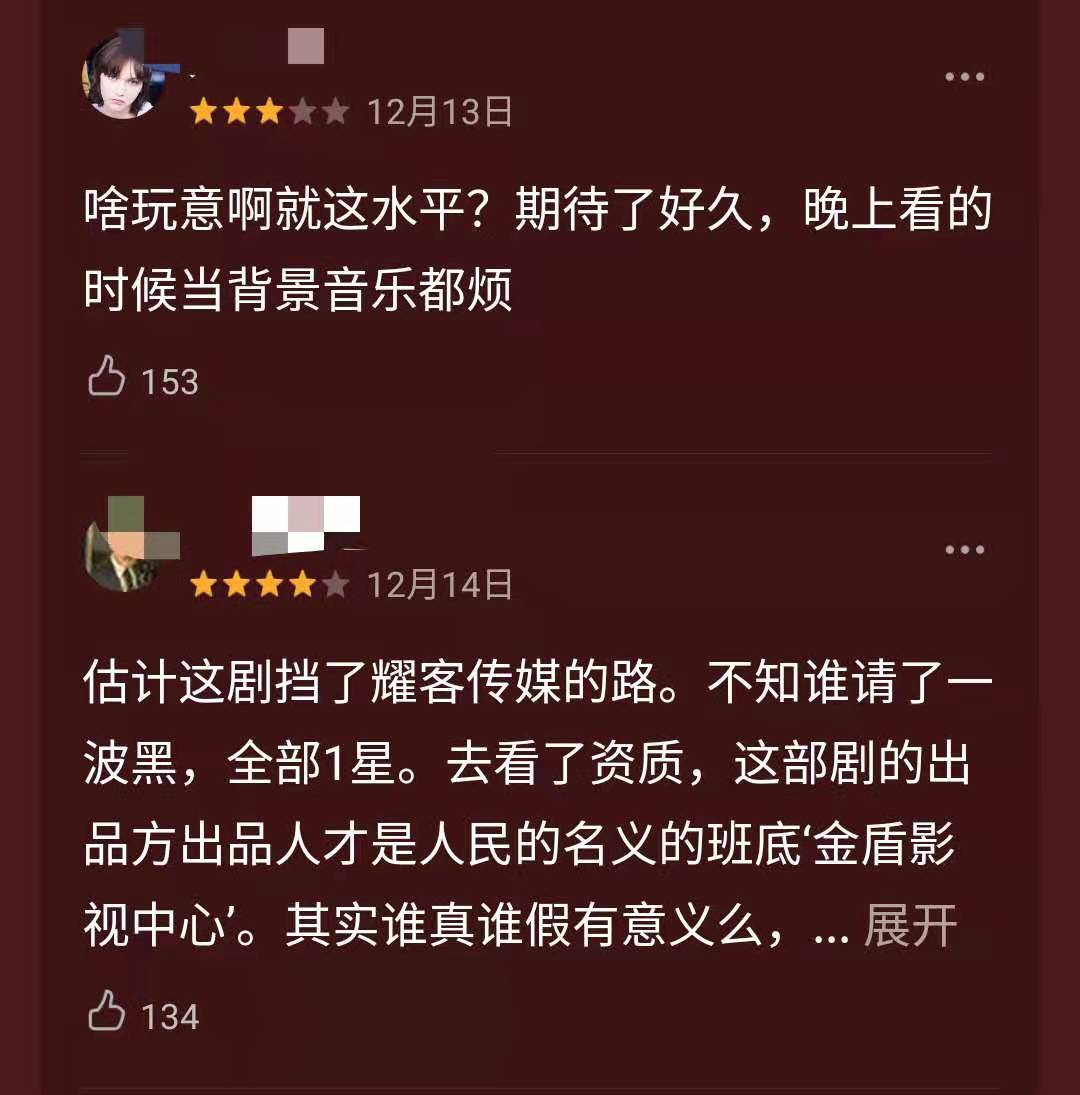Open the overflow menu on the 12月14日 review
Viewport: 1080px width, 1095px height.
(x=964, y=550)
